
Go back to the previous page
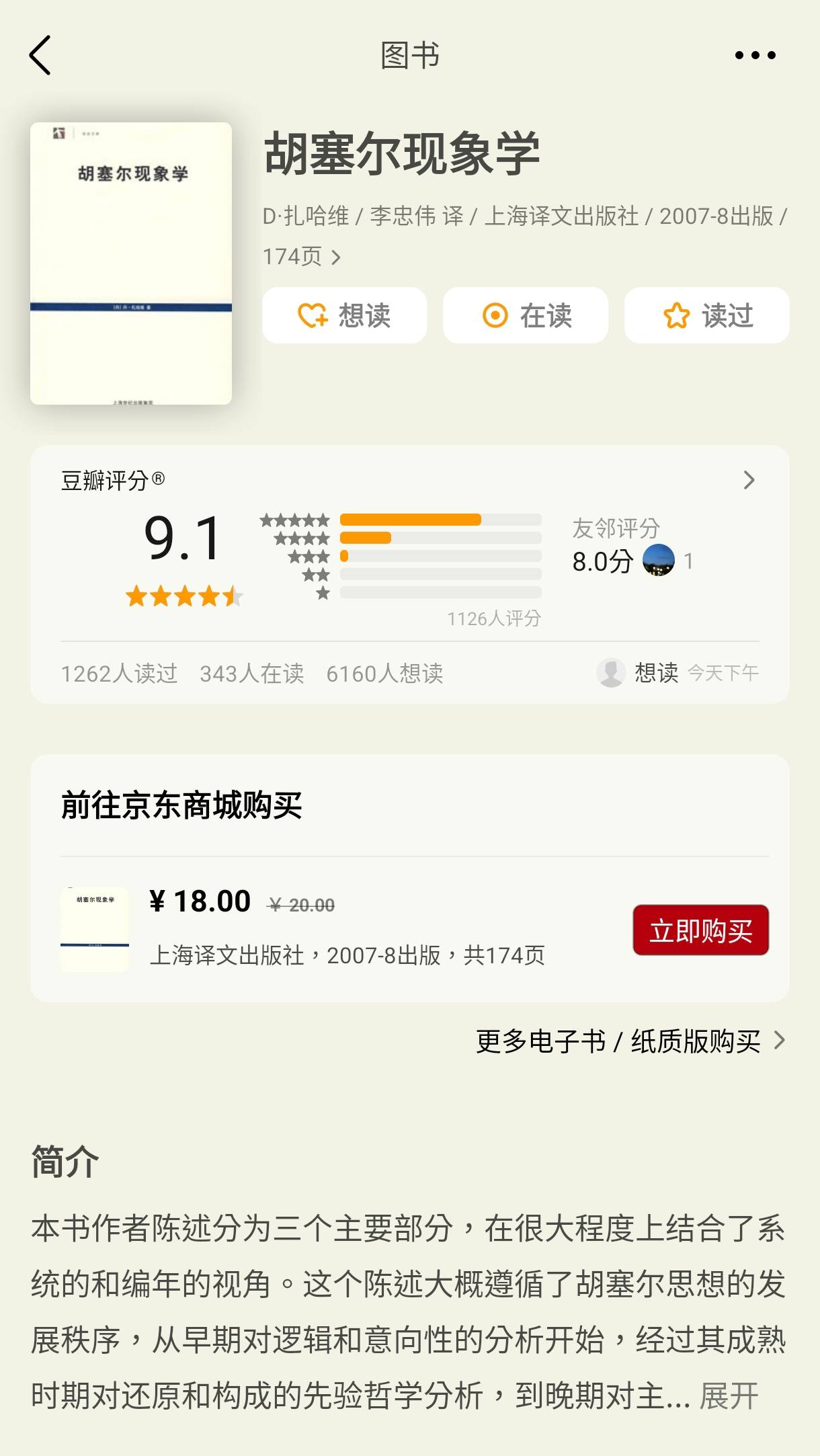click(40, 55)
